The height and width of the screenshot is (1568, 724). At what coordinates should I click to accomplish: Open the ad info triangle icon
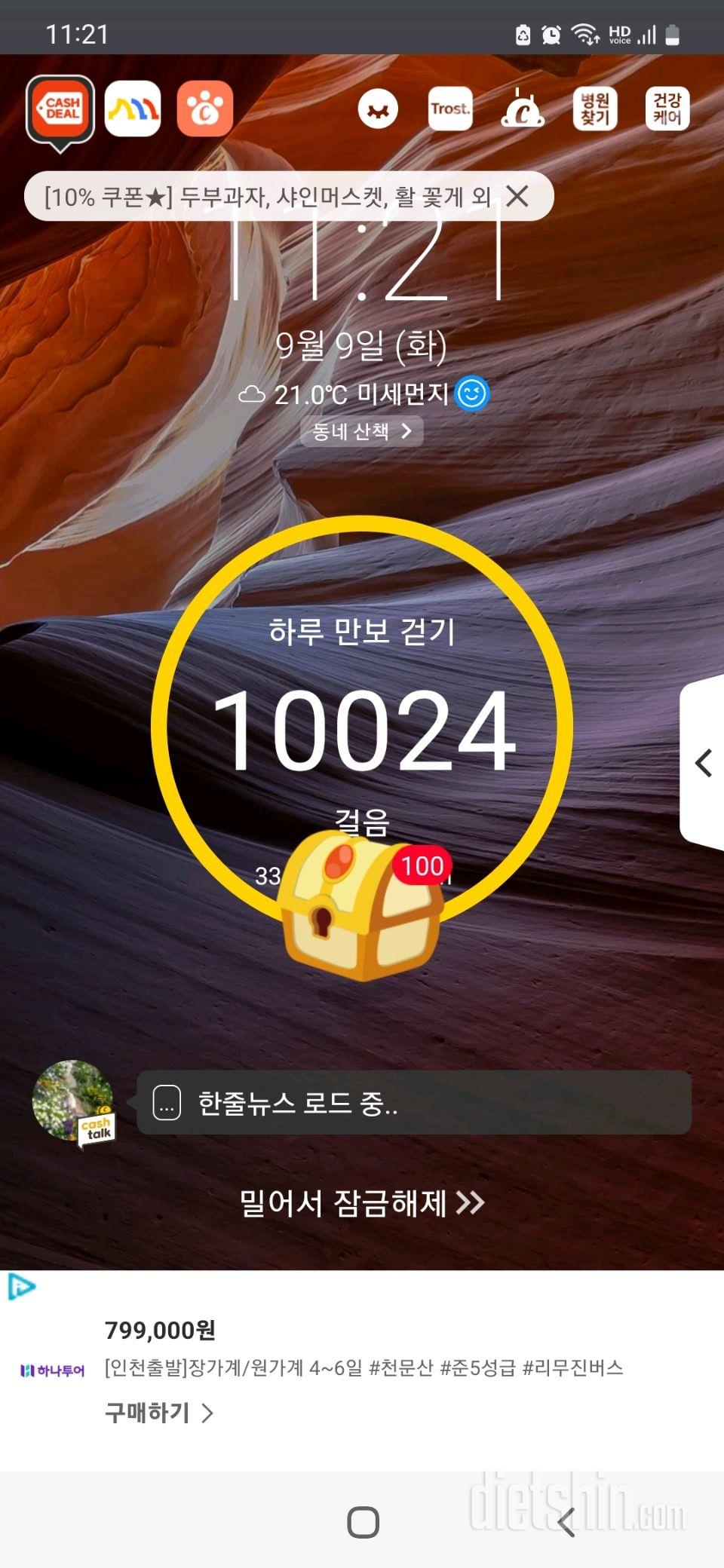pyautogui.click(x=21, y=1287)
